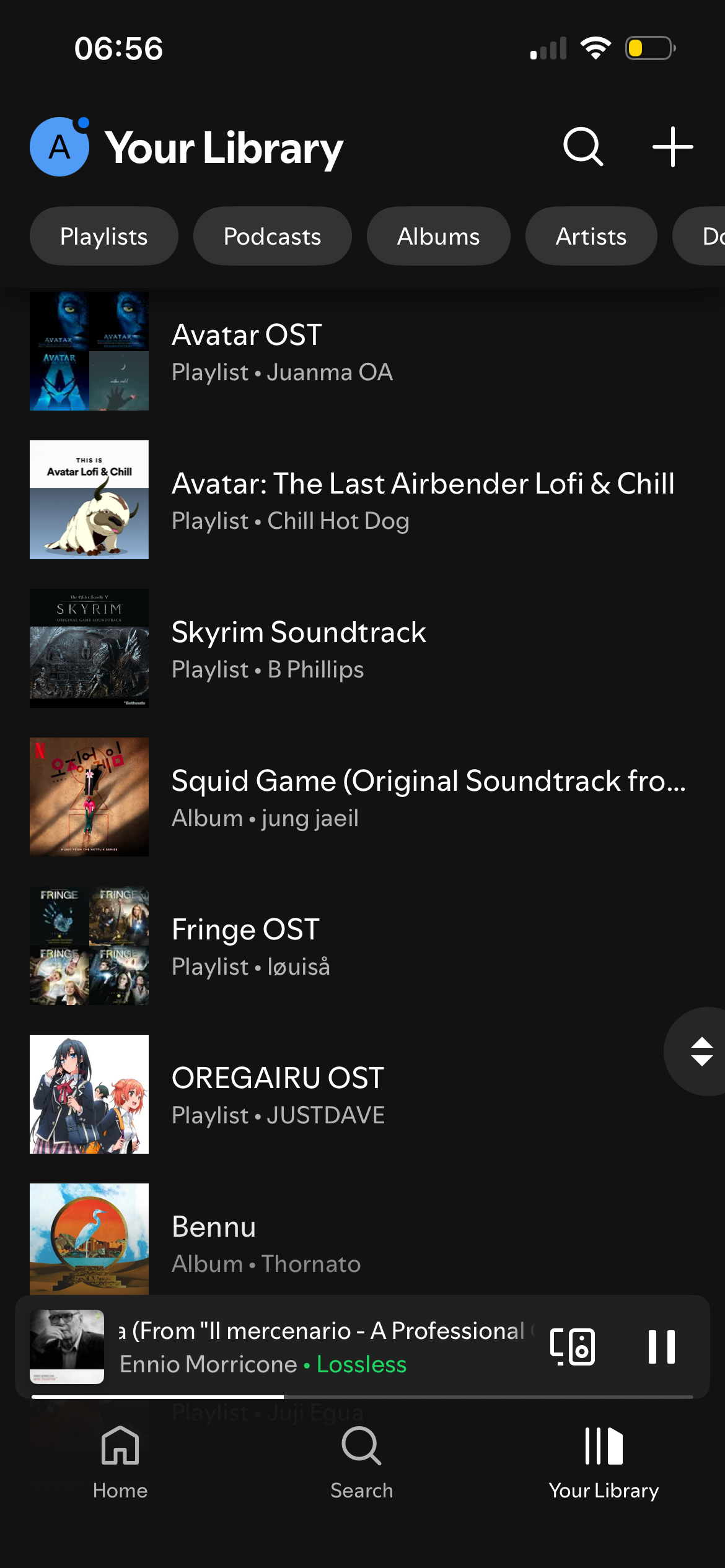The width and height of the screenshot is (725, 1568).
Task: Filter library by Artists
Action: pyautogui.click(x=591, y=237)
